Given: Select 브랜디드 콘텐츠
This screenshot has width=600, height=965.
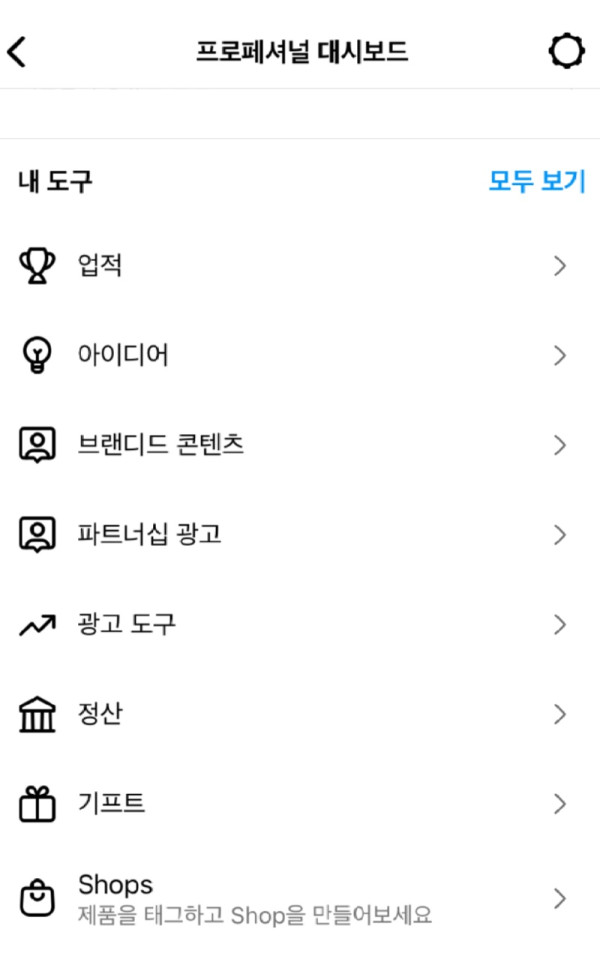Looking at the screenshot, I should click(300, 445).
